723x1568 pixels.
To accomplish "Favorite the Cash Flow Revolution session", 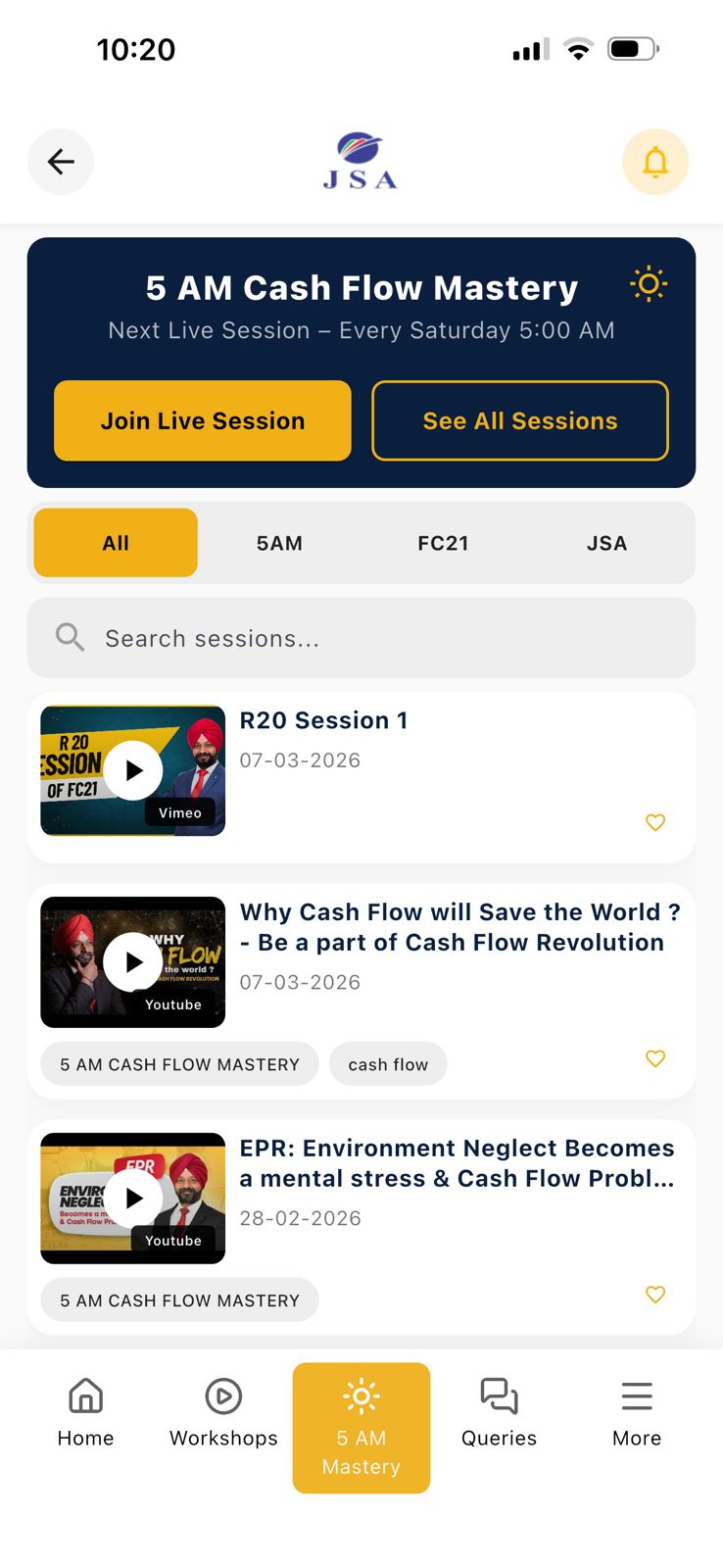I will point(655,1058).
